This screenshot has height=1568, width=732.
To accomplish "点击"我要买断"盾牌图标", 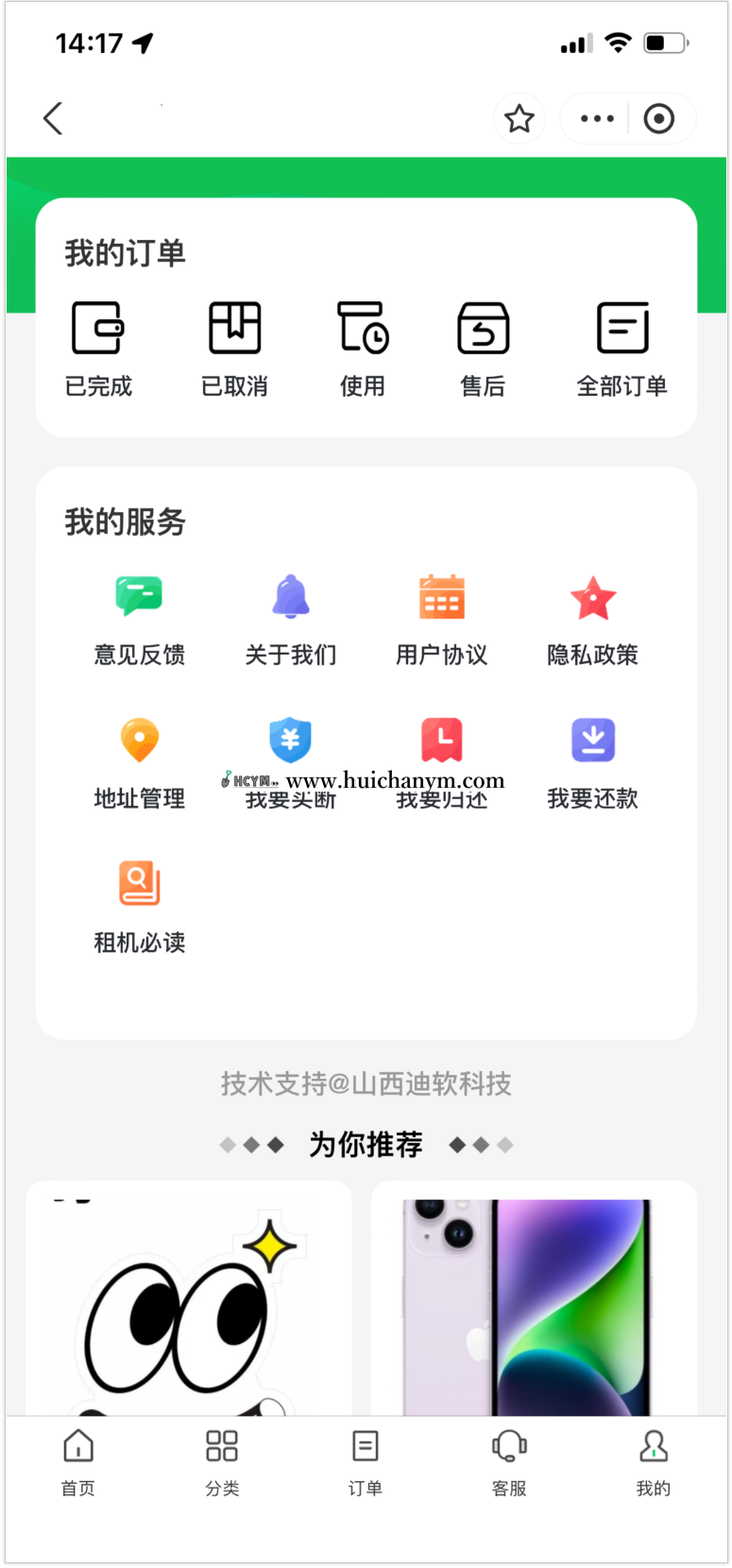I will pyautogui.click(x=290, y=740).
